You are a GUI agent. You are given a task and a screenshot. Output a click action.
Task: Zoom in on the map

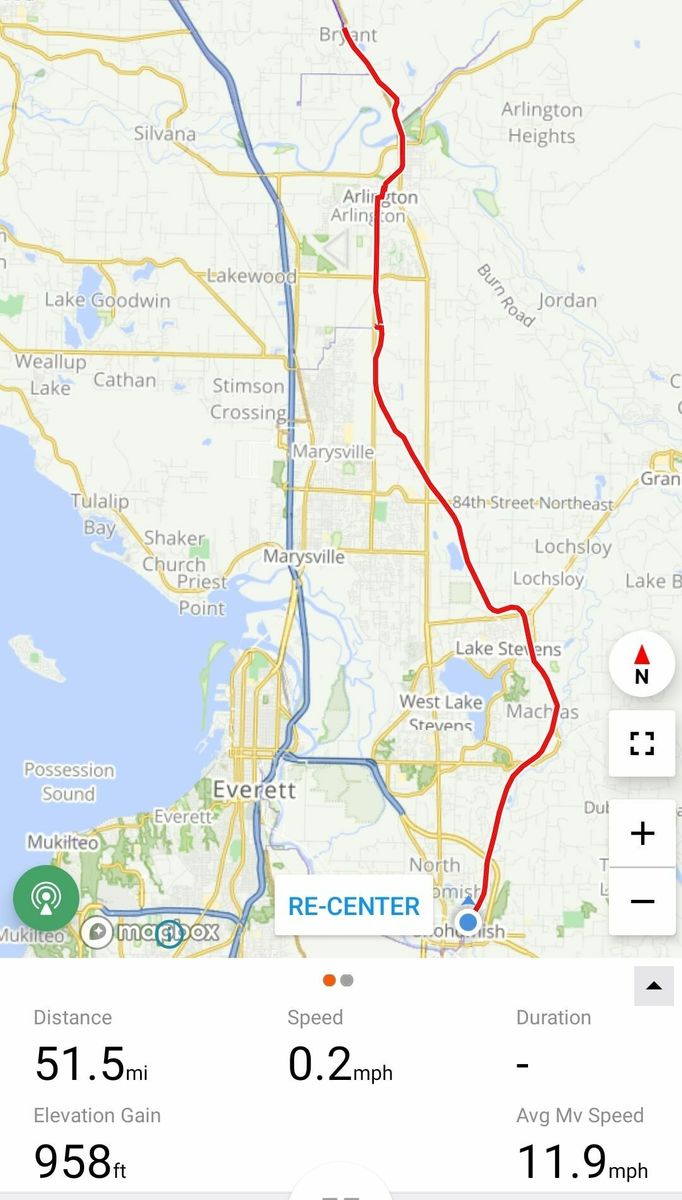pos(641,833)
